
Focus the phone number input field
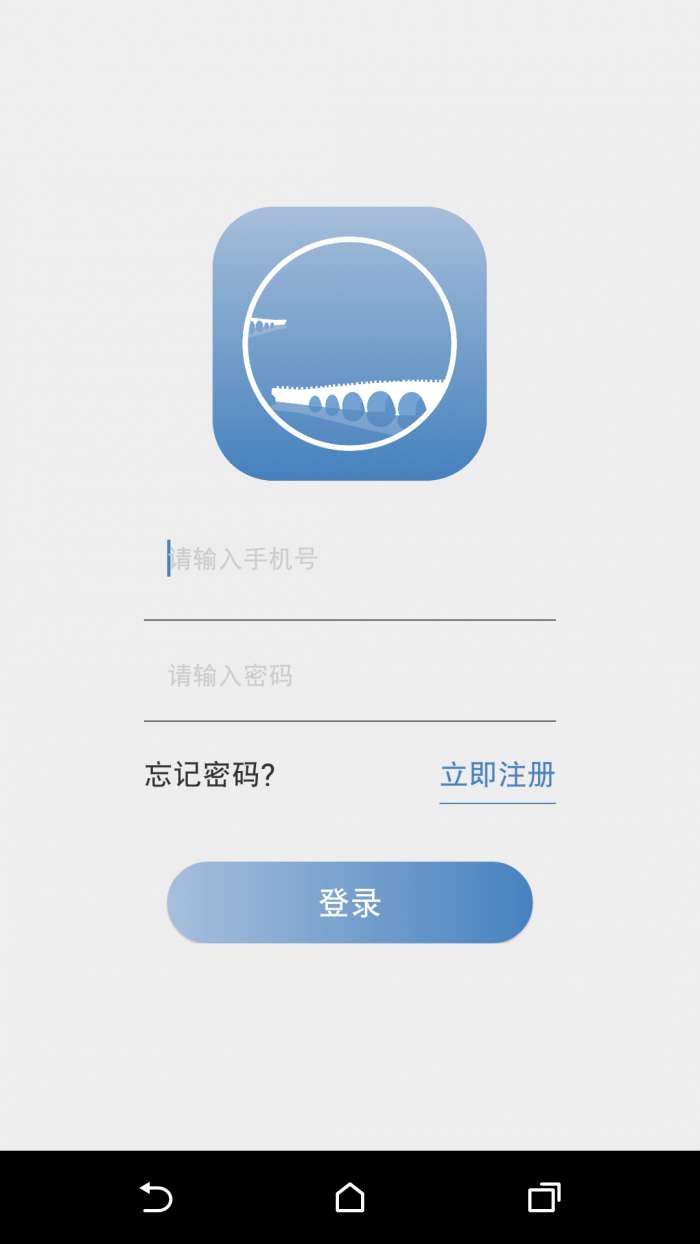point(350,559)
